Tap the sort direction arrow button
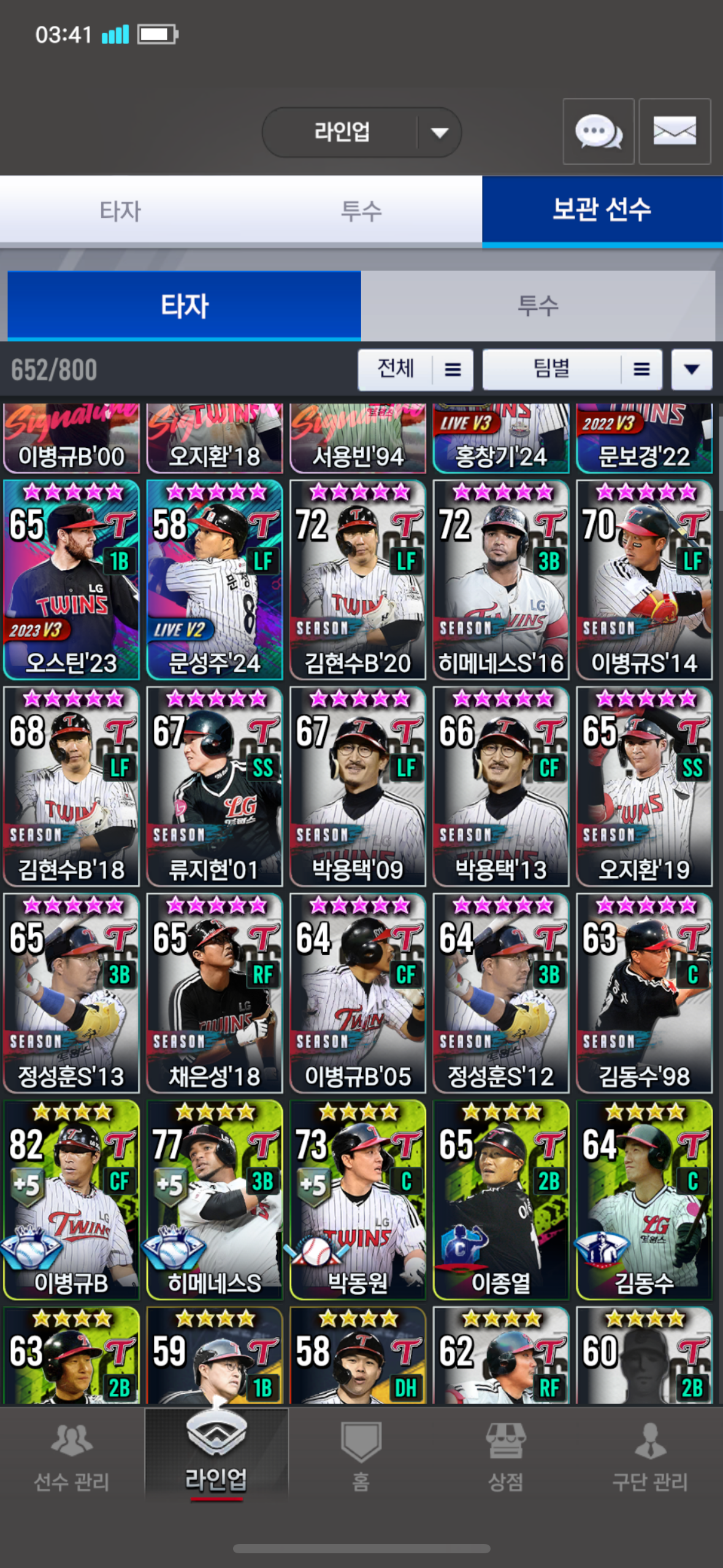Viewport: 723px width, 1568px height. pyautogui.click(x=692, y=370)
